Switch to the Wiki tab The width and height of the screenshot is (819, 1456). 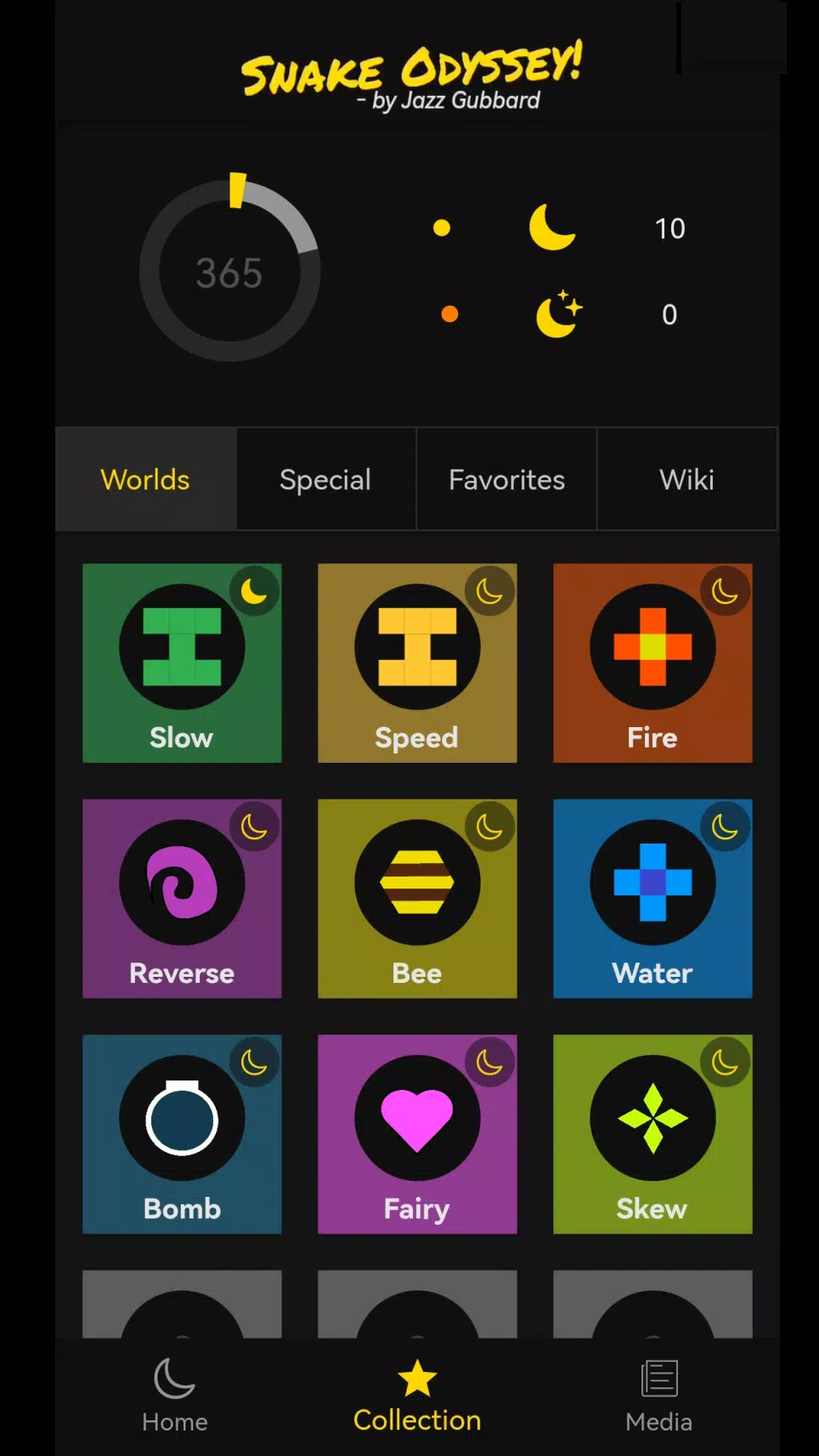(x=686, y=479)
